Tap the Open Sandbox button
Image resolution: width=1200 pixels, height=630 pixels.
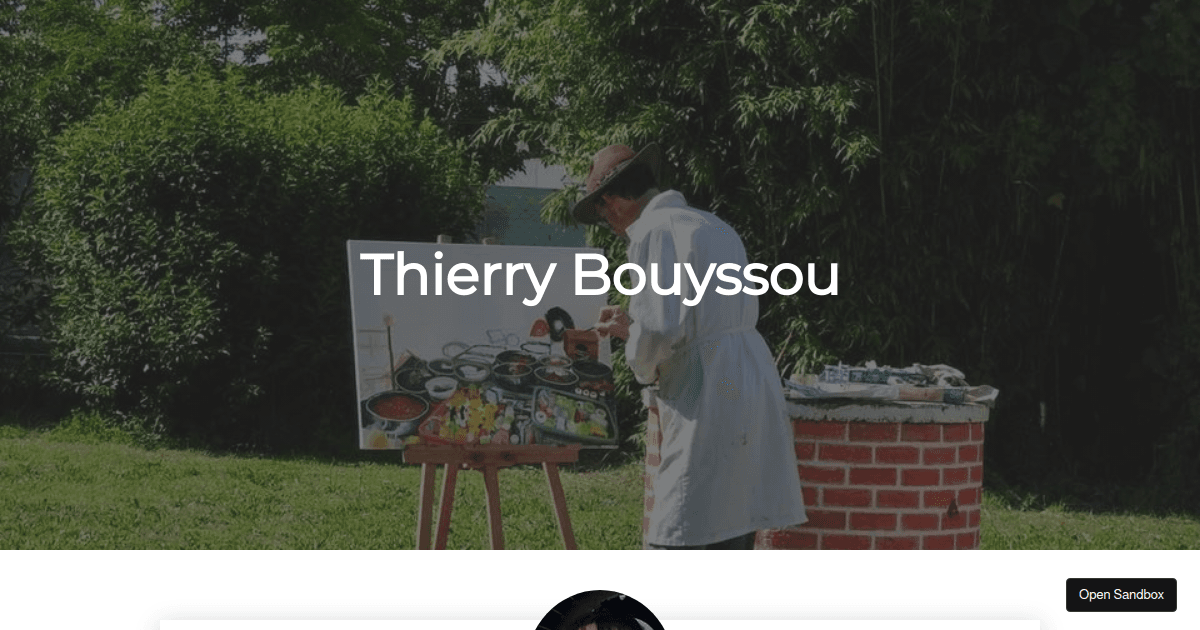pos(1121,594)
